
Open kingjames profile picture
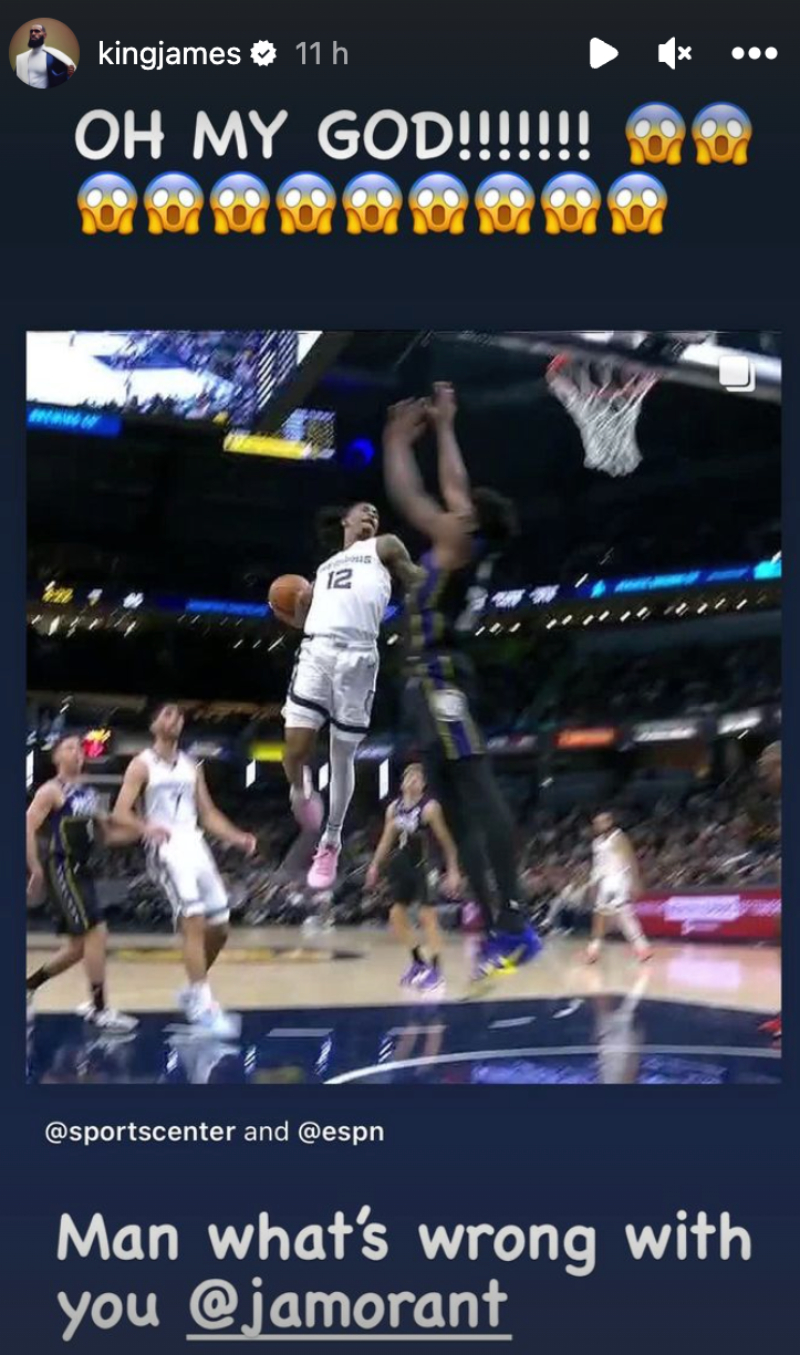coord(44,53)
